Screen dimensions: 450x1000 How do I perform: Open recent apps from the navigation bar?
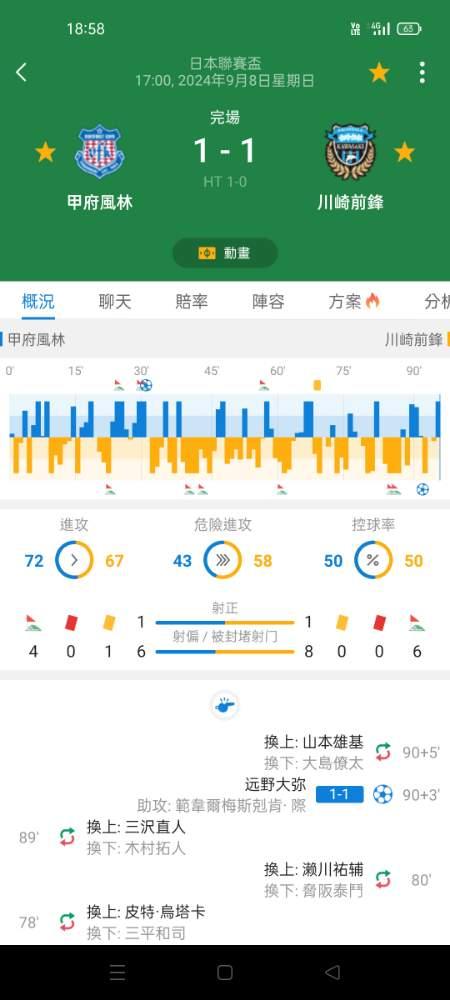click(117, 973)
